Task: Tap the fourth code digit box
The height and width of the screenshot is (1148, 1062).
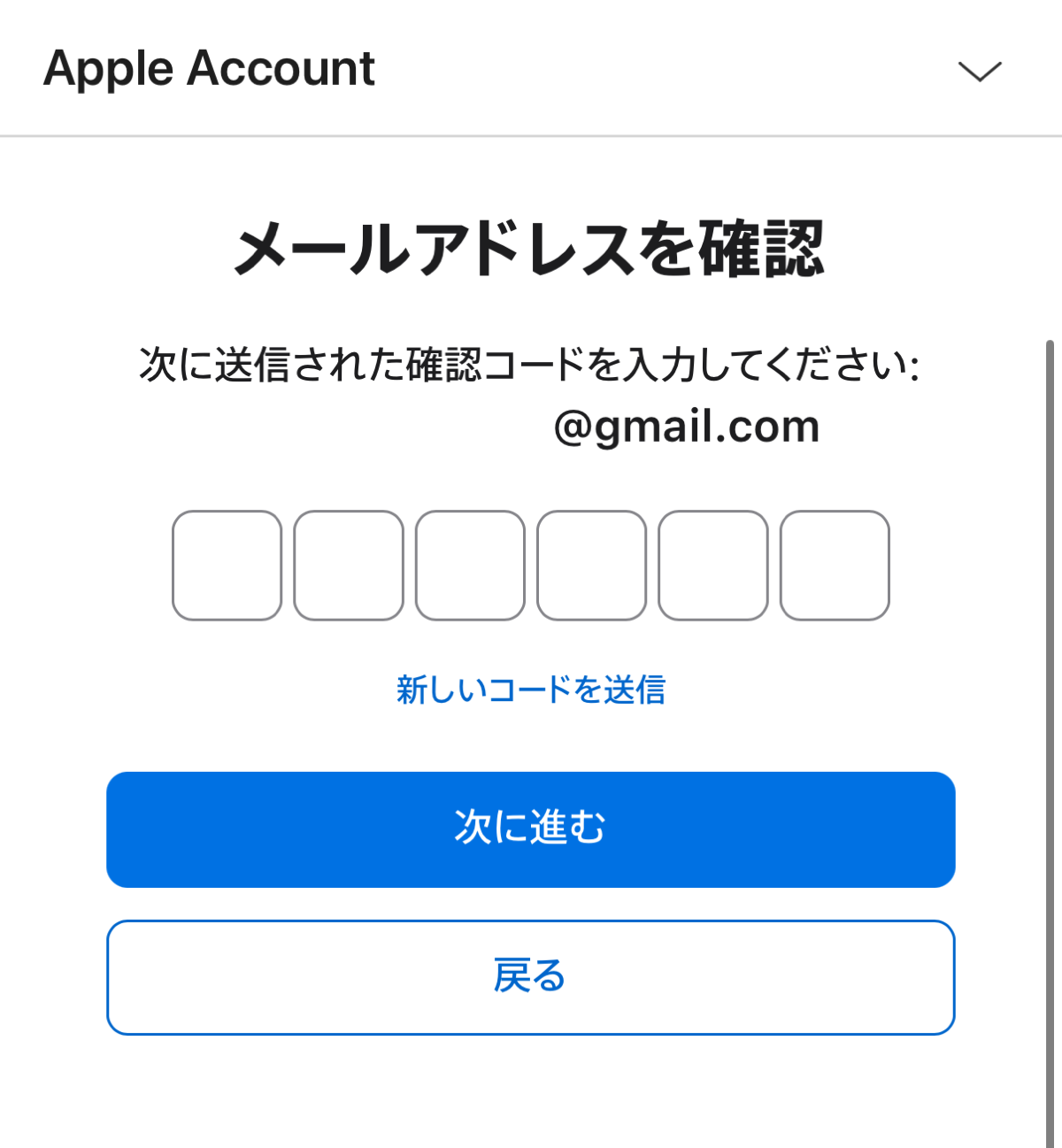Action: (591, 565)
